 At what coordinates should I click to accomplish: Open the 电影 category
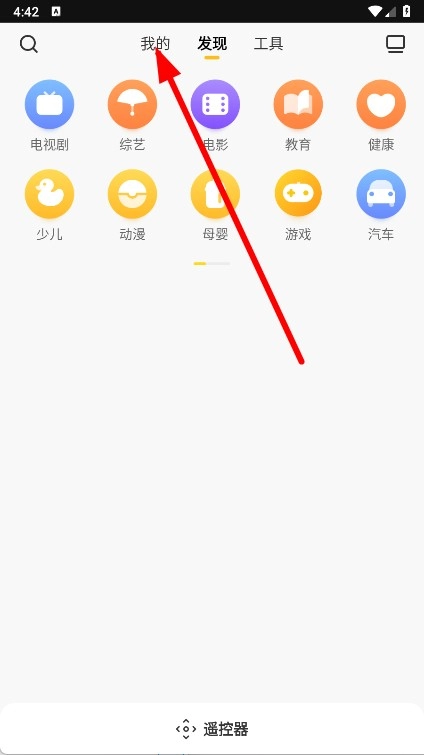point(215,116)
